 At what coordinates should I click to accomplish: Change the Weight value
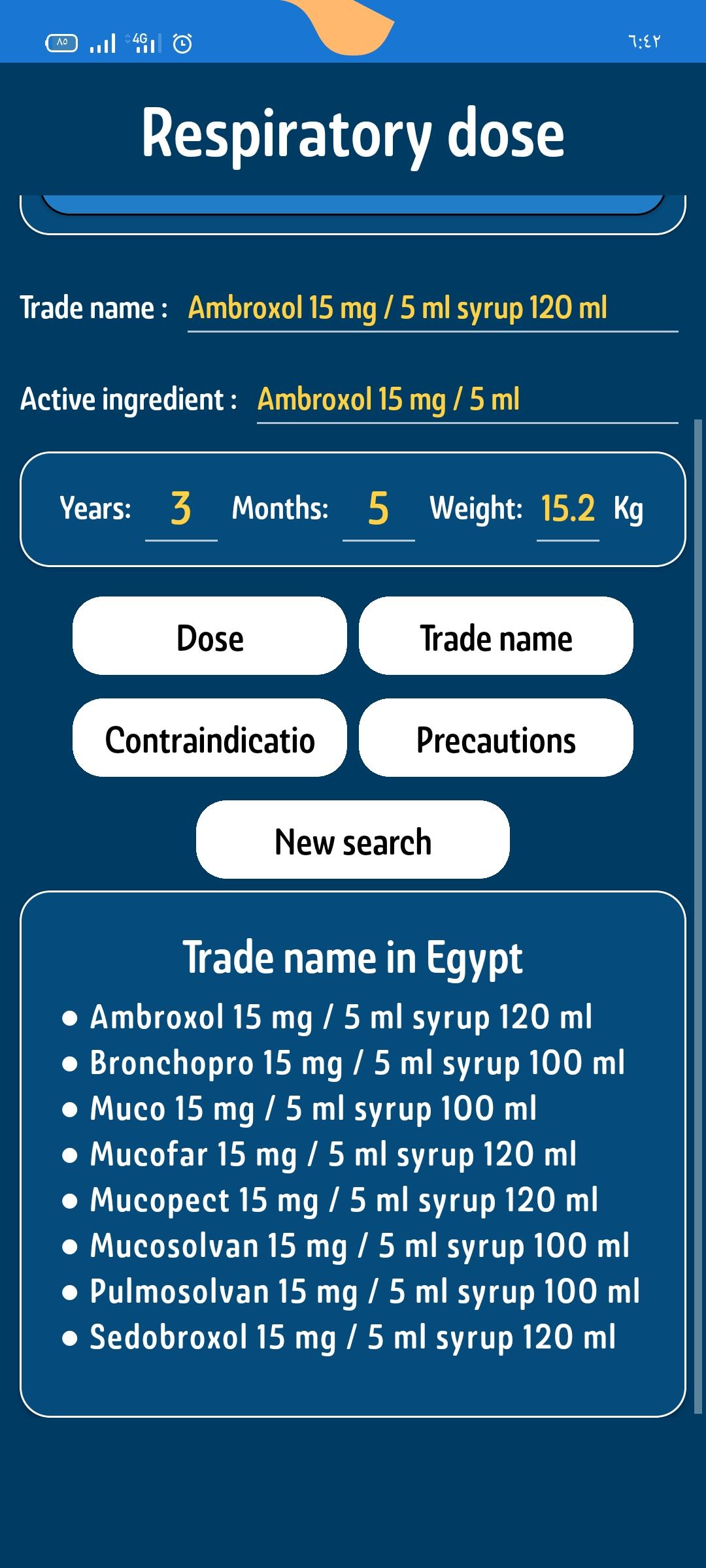pyautogui.click(x=568, y=509)
